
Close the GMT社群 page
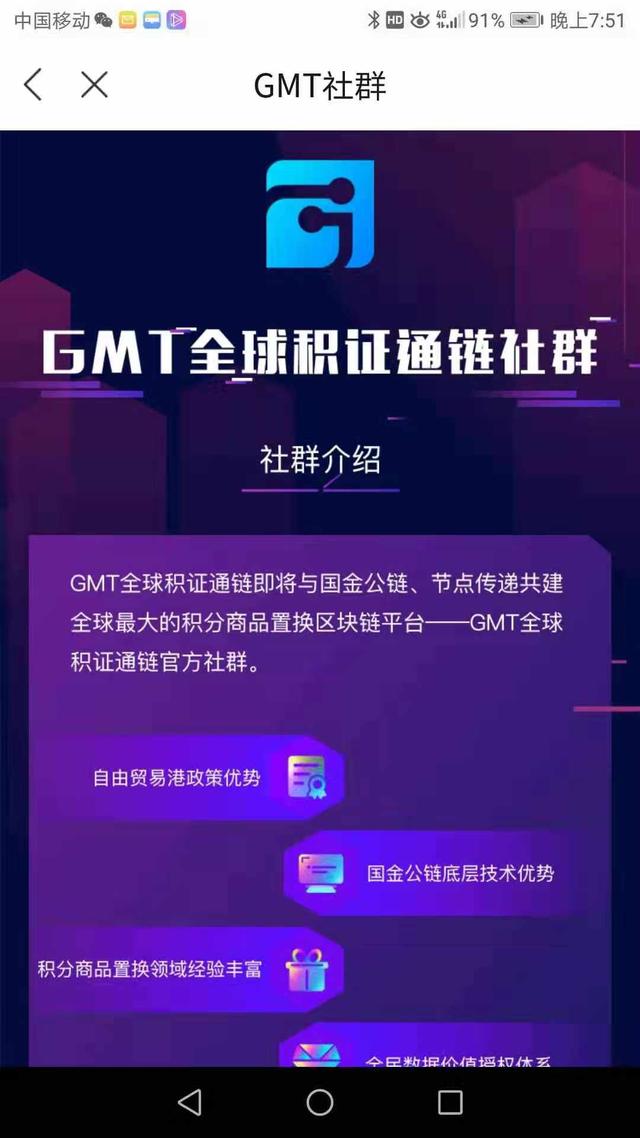point(94,85)
